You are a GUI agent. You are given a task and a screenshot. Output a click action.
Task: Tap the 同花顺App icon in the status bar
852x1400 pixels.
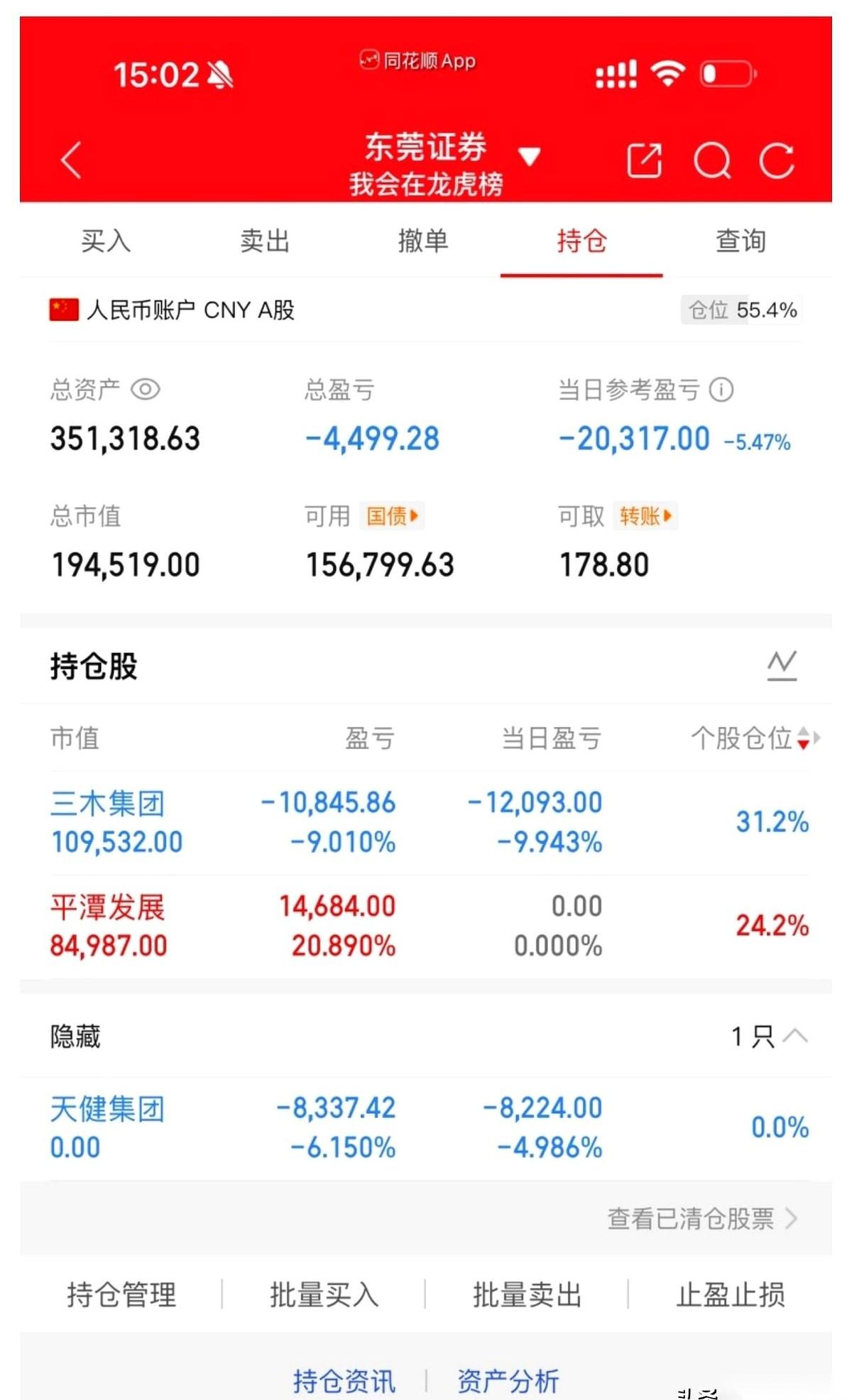(368, 60)
